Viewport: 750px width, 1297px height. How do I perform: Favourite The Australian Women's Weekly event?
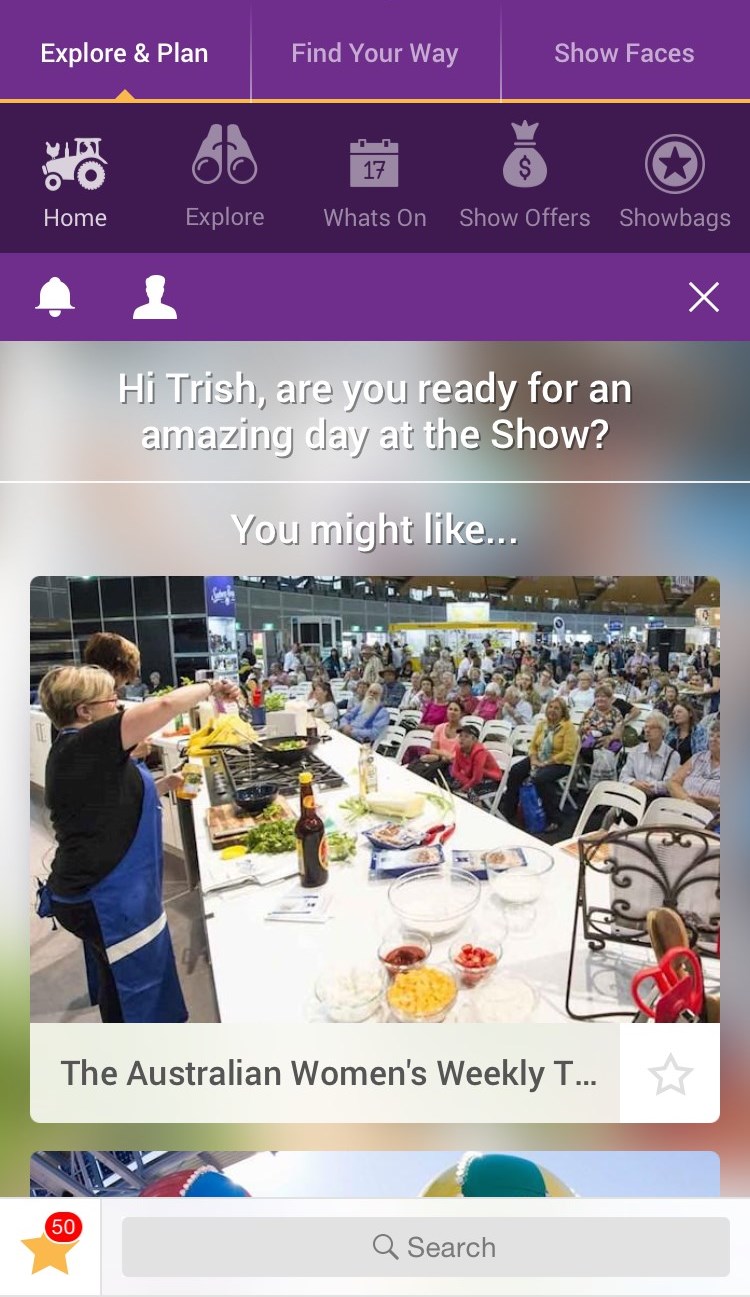tap(670, 1074)
